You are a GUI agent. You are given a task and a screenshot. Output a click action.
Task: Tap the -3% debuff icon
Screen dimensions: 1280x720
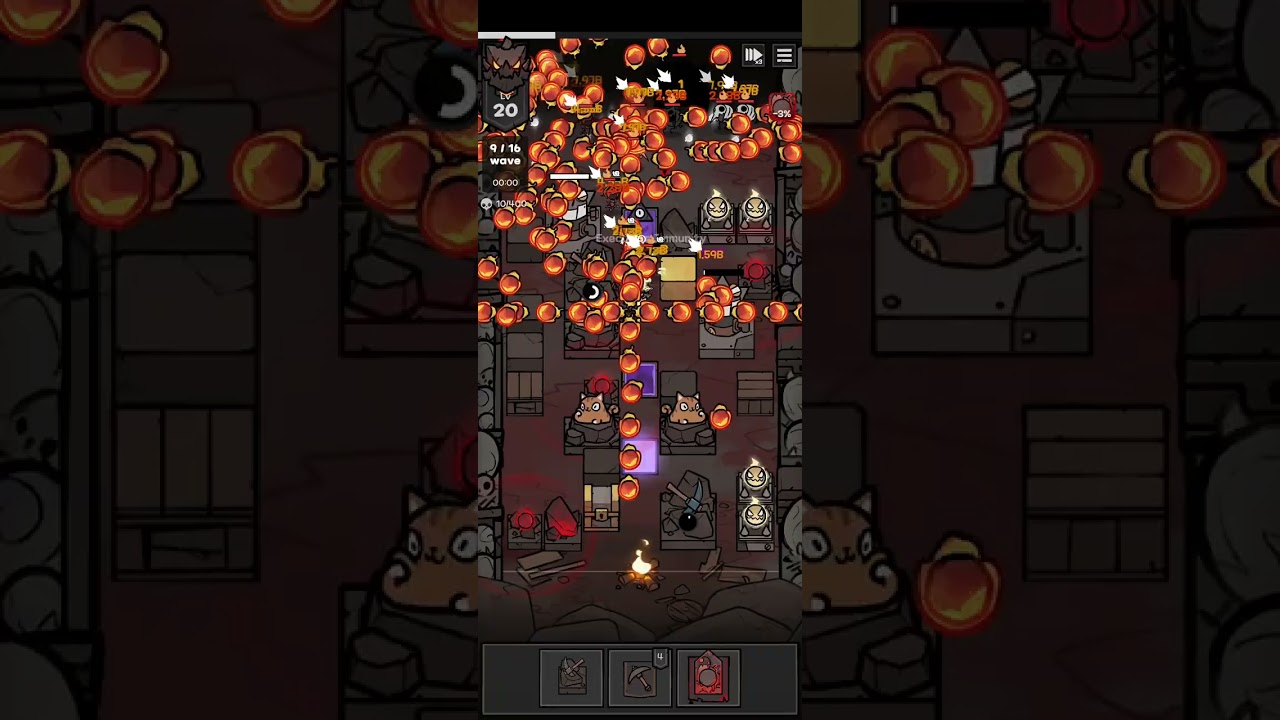click(782, 107)
